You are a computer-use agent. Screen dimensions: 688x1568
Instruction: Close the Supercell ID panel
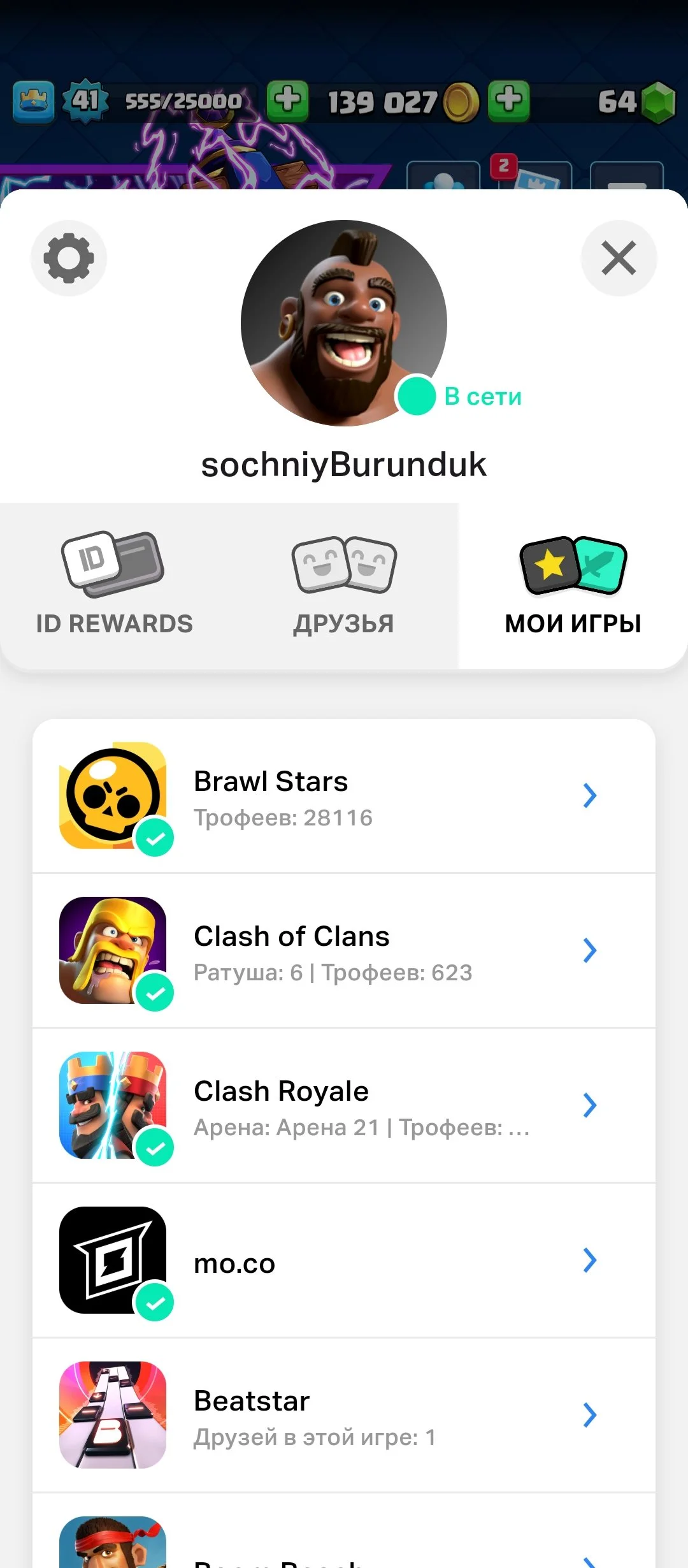pos(619,258)
